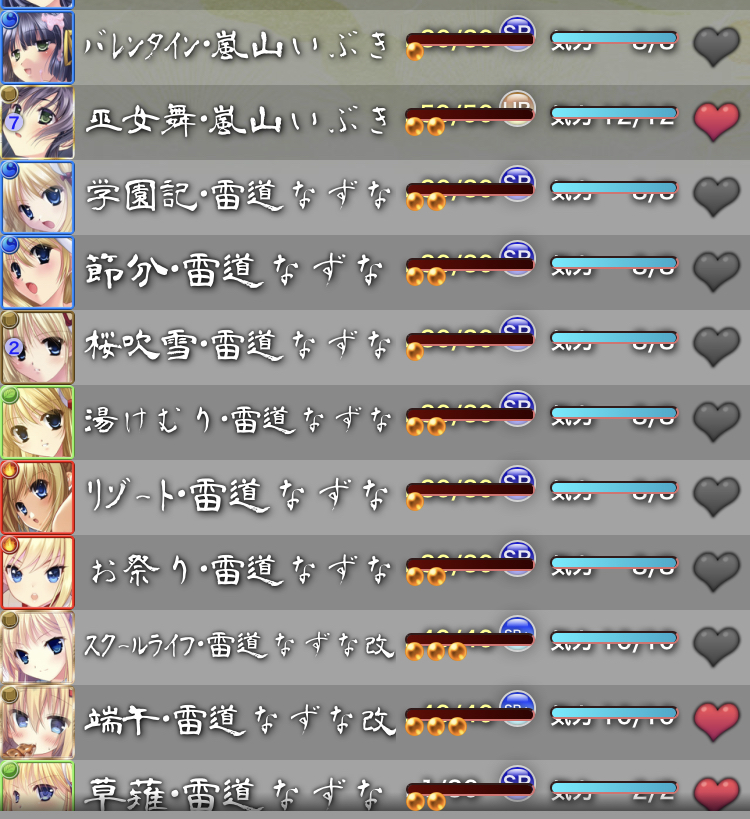Screen dimensions: 750x819
Task: Remove the favorite heart from 端午・雷道なずな改
Action: click(716, 722)
